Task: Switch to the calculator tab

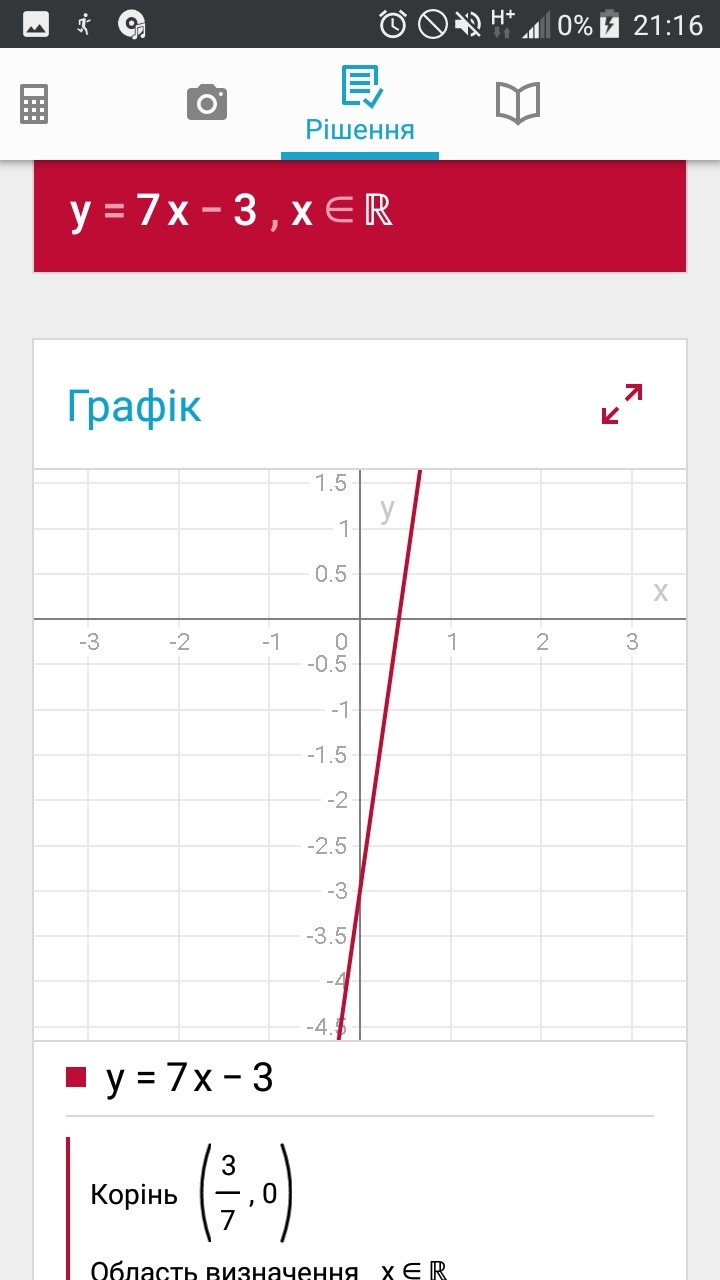Action: click(34, 104)
